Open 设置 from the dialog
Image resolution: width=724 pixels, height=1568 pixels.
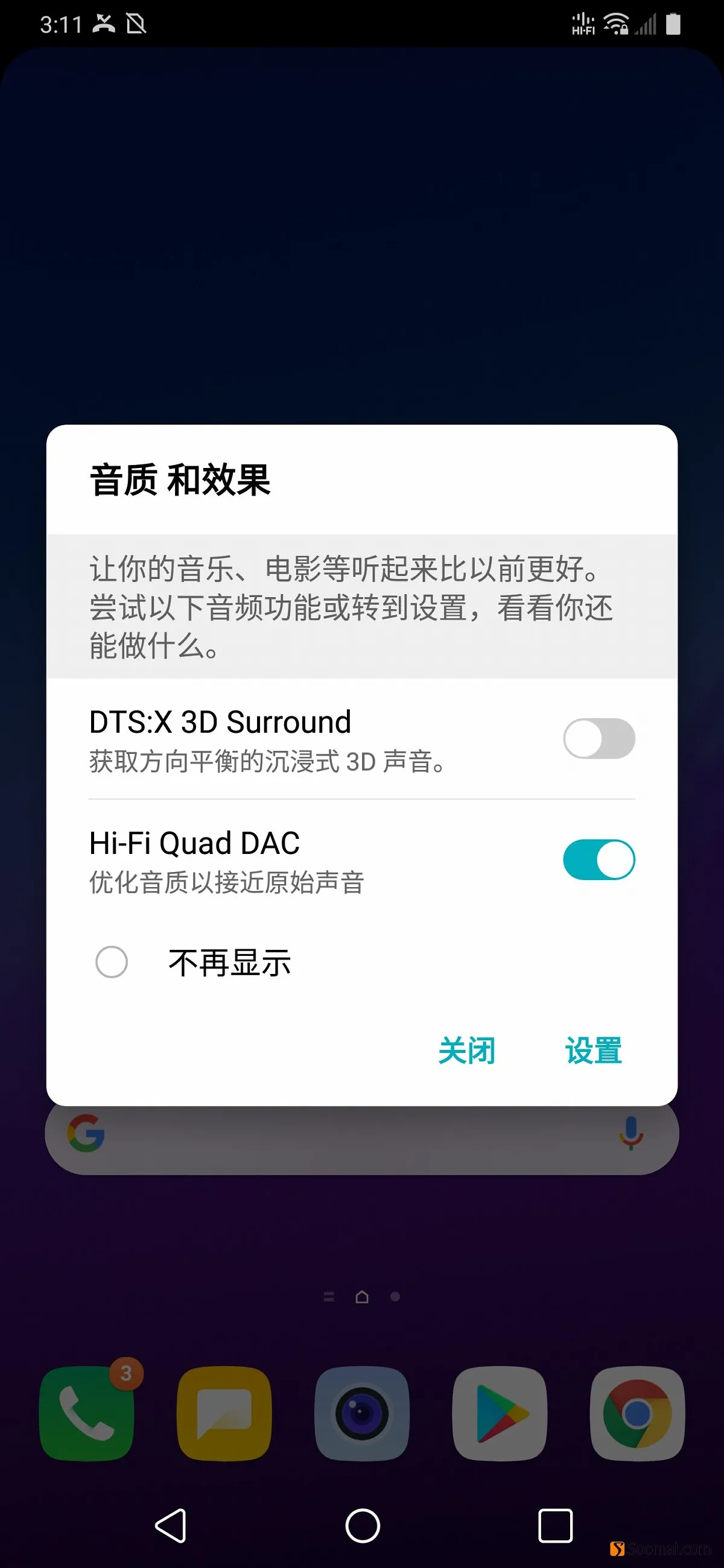[594, 1051]
